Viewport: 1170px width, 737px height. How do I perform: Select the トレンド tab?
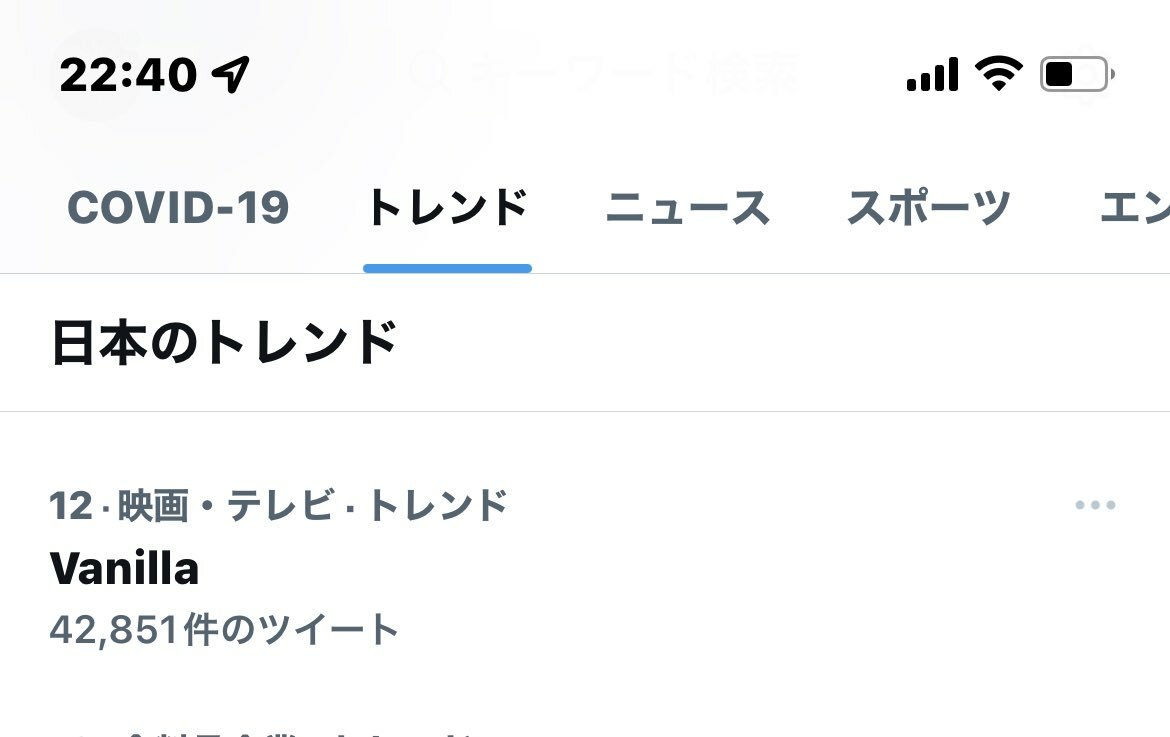447,208
